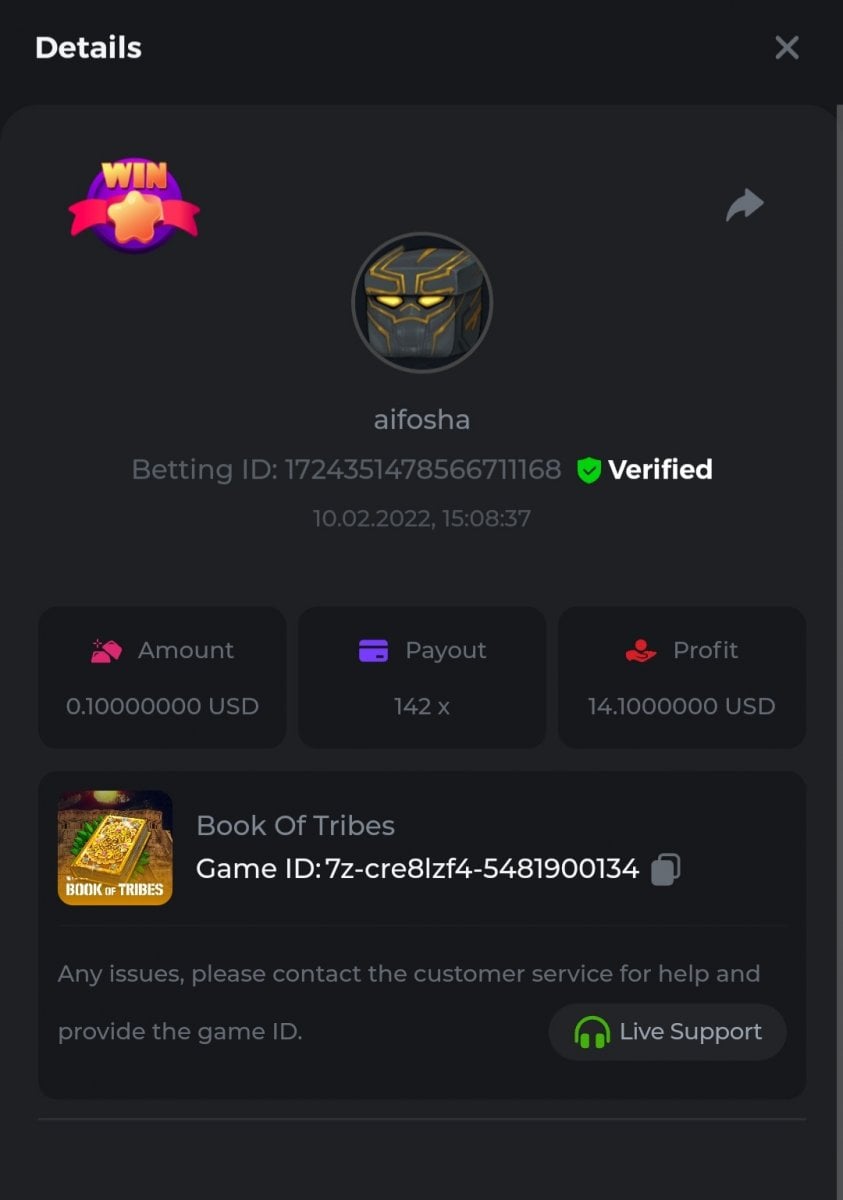Open aifosha's profile avatar

point(422,302)
